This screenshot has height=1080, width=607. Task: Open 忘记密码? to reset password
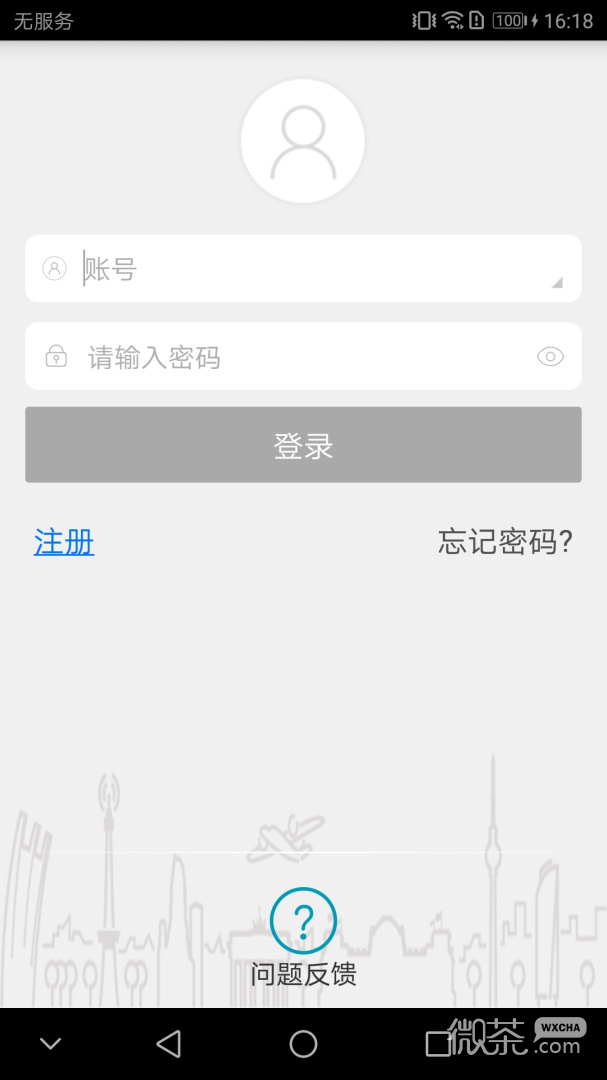coord(505,542)
